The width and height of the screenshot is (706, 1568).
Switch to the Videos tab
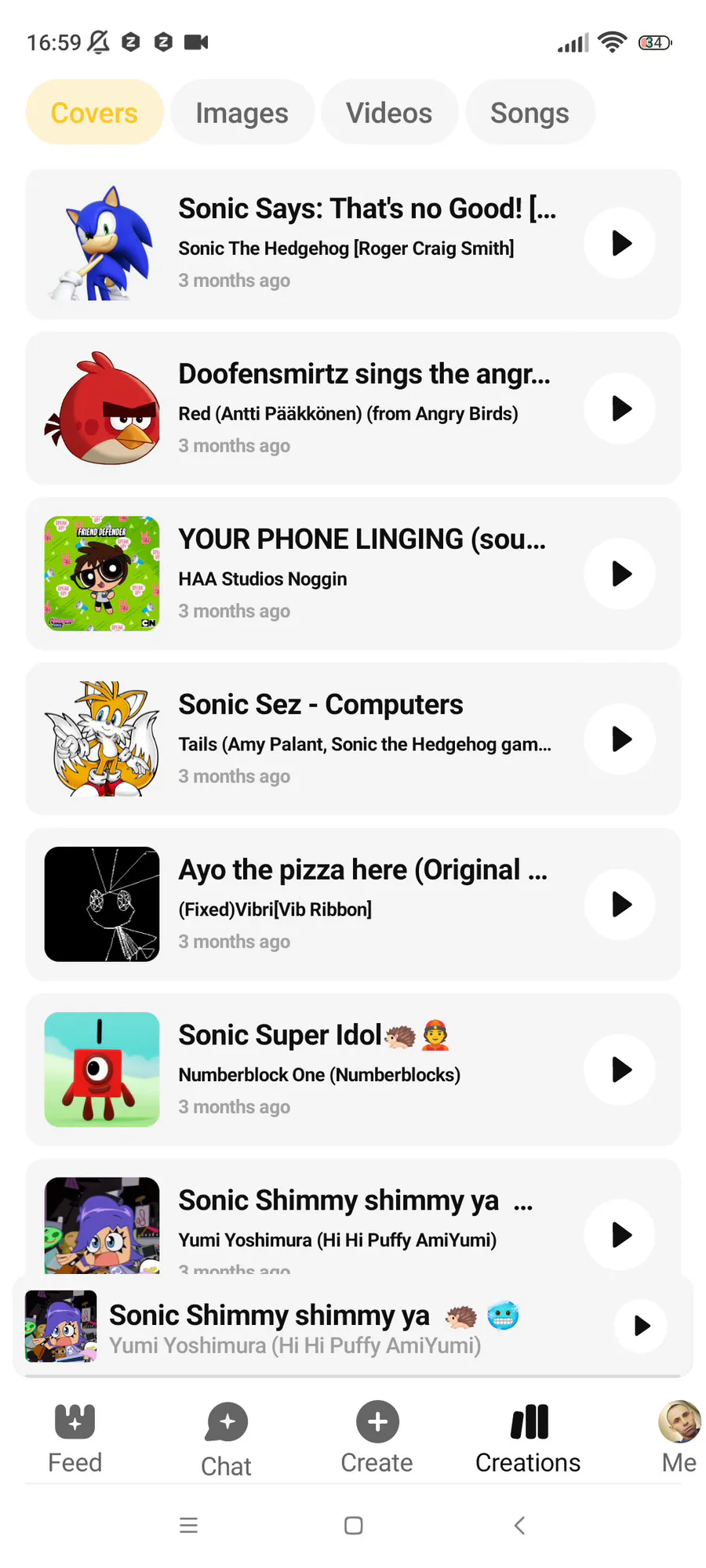coord(389,112)
